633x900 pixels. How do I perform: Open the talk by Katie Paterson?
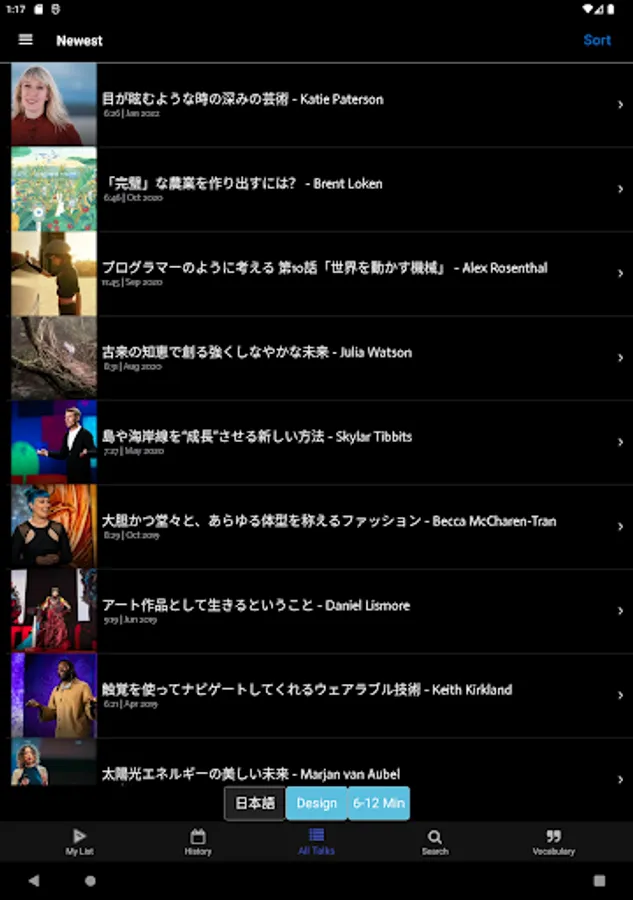(x=316, y=104)
